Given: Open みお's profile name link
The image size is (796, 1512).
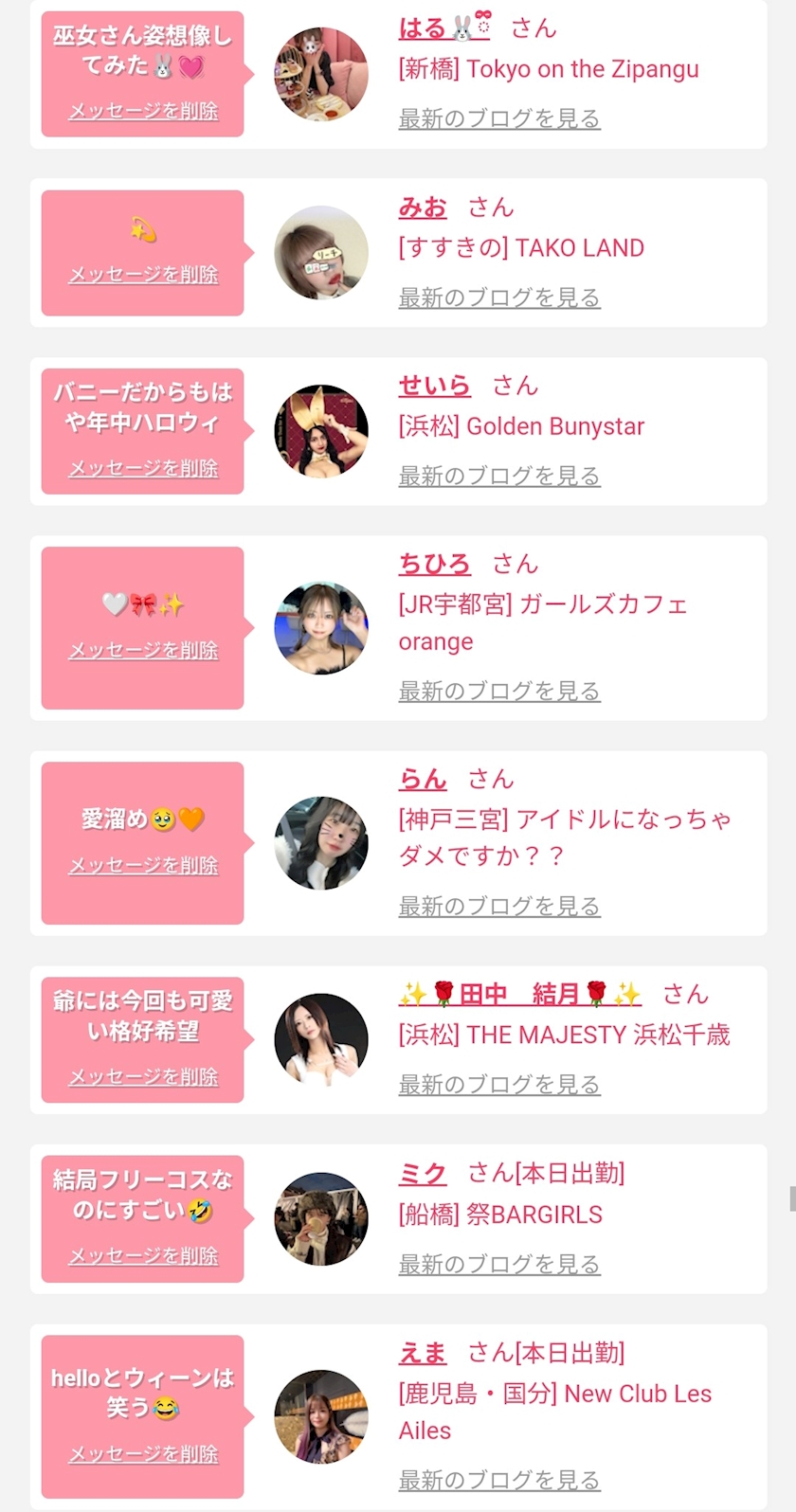Looking at the screenshot, I should [423, 207].
